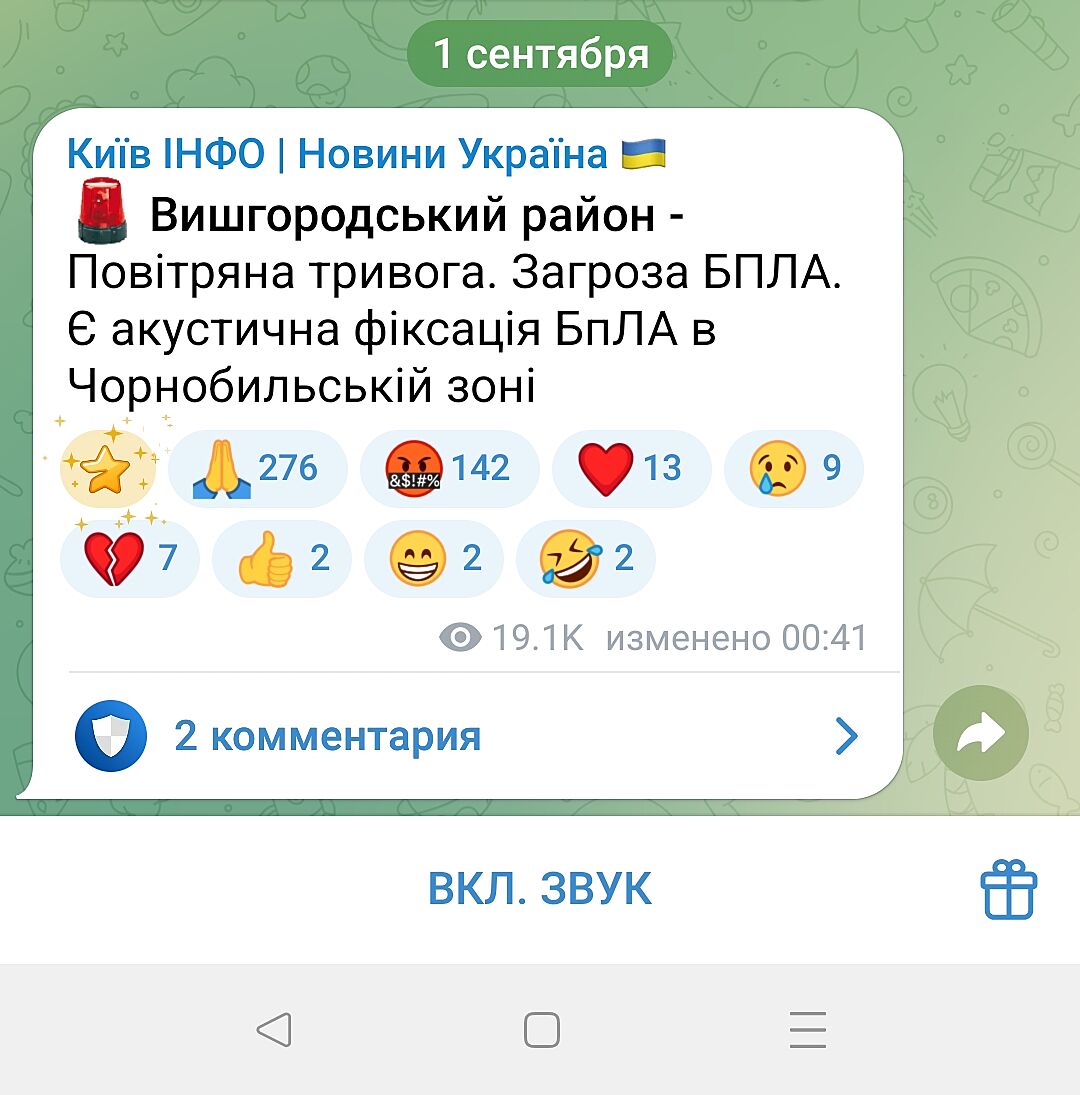React with the grinning face (2)
Screen dimensions: 1080x1095
(x=433, y=558)
